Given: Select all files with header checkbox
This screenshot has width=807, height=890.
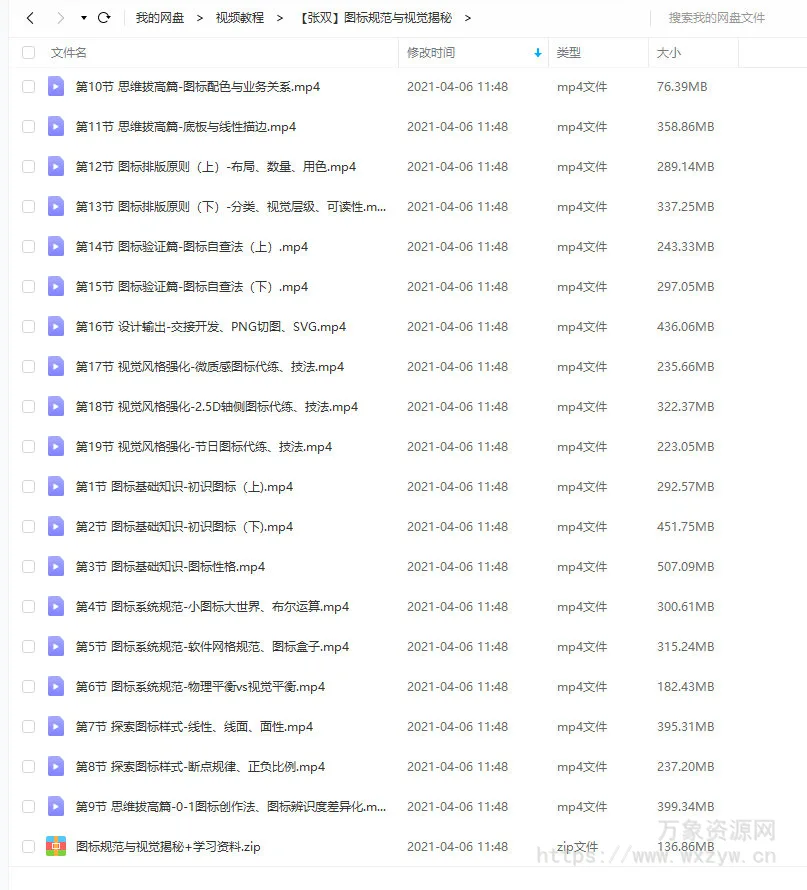Looking at the screenshot, I should pos(28,53).
